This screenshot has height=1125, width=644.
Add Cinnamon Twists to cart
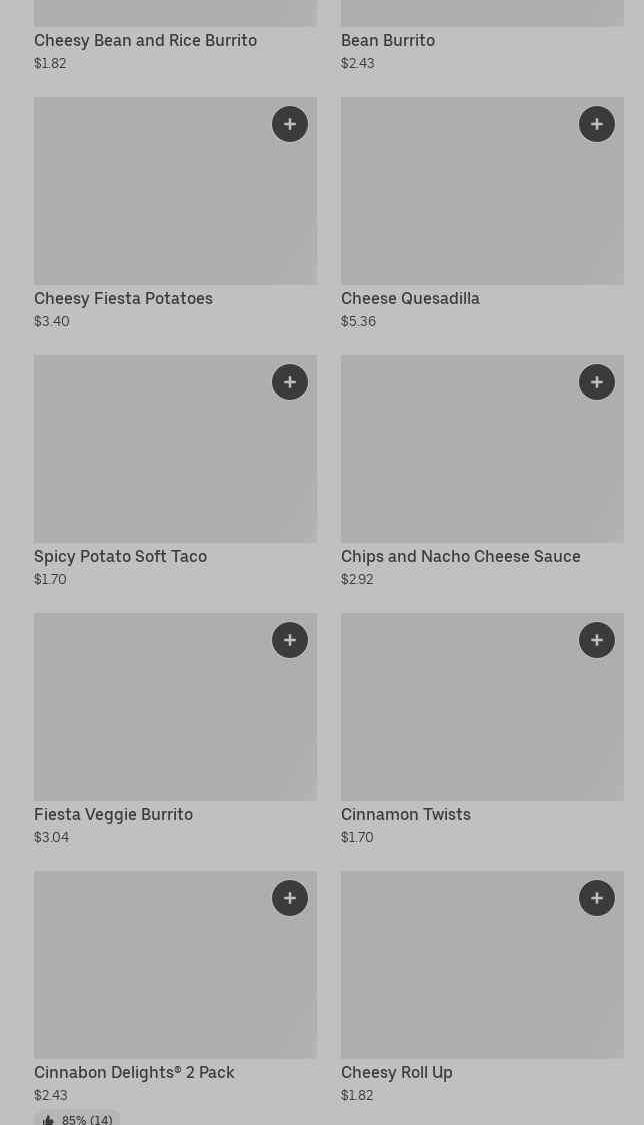point(597,640)
